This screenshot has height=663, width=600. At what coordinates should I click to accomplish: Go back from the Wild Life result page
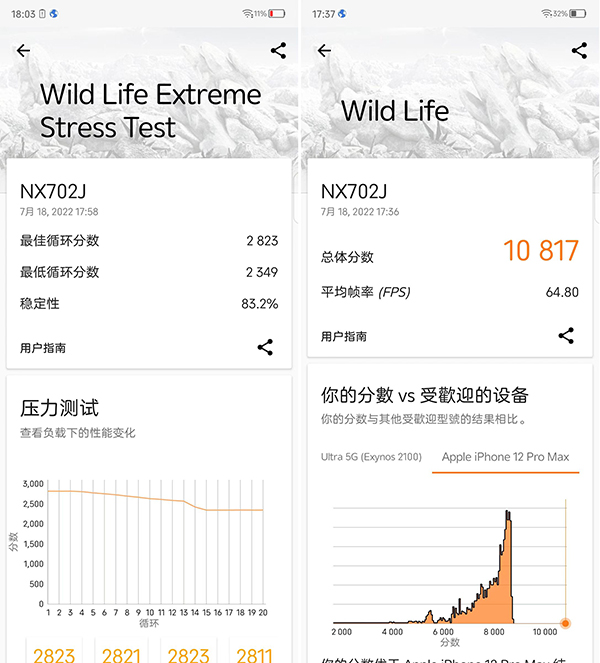click(324, 51)
